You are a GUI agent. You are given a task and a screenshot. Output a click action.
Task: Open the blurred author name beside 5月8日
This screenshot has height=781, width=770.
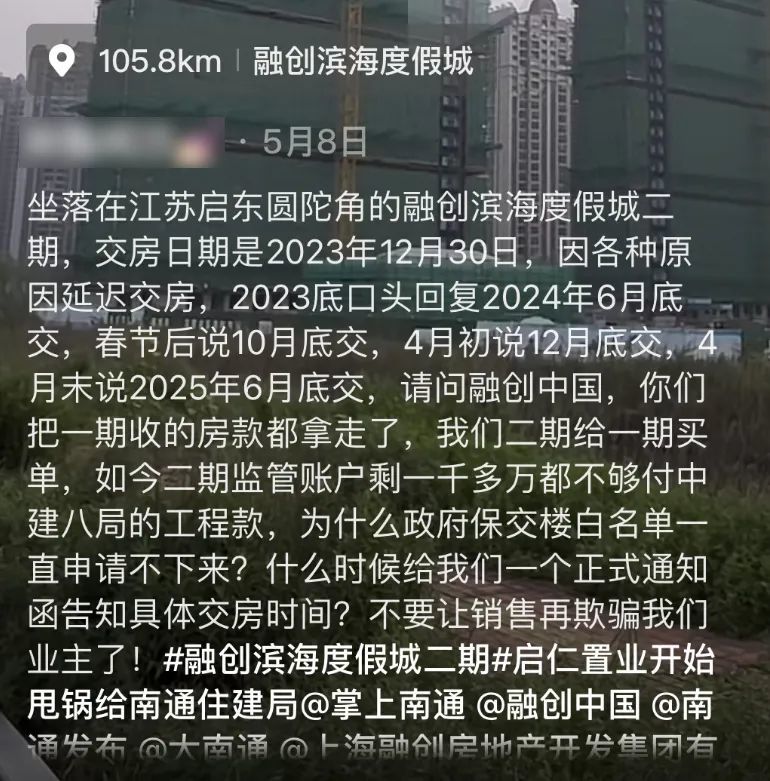(x=125, y=142)
